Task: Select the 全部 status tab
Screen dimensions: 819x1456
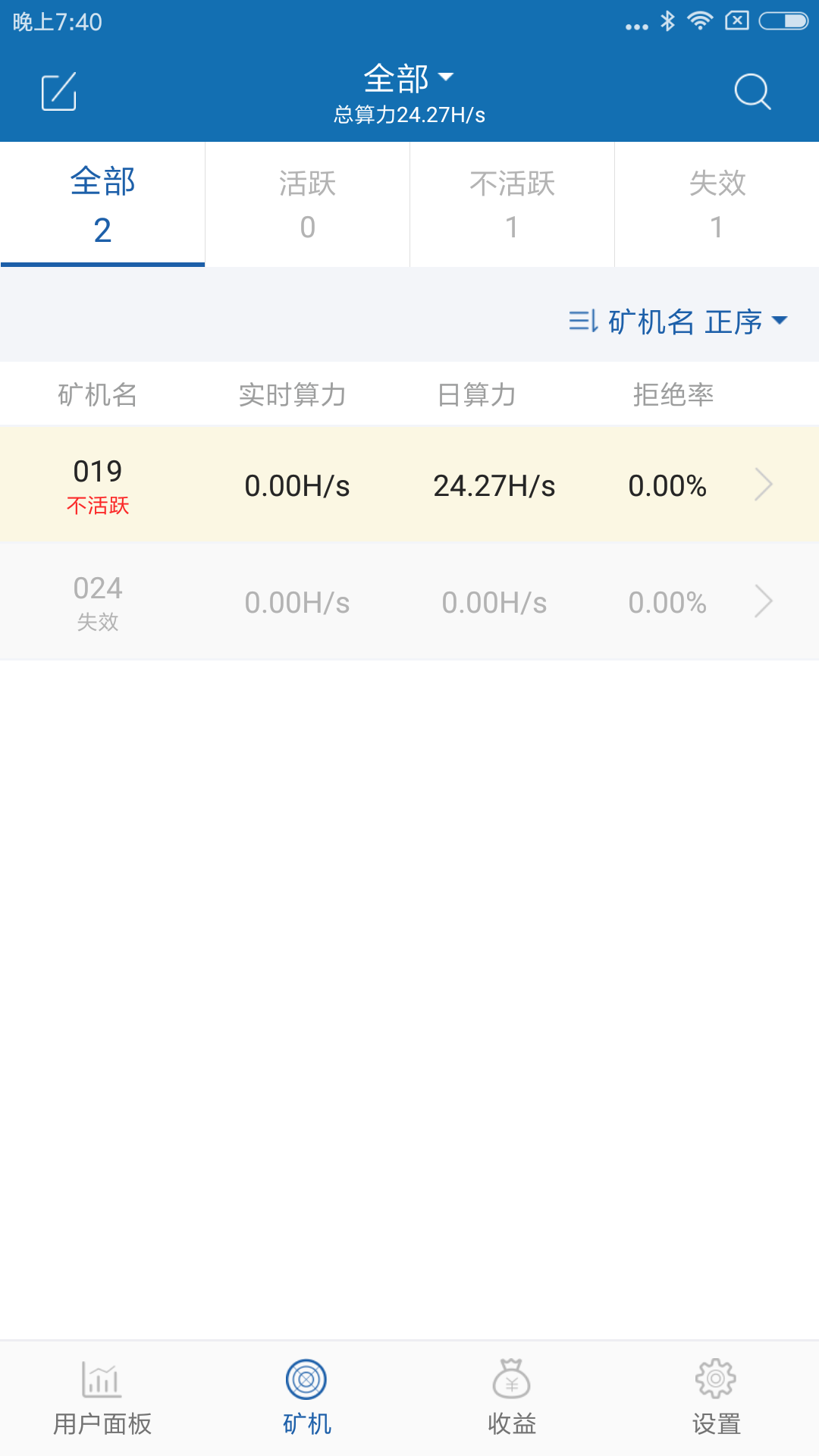Action: (x=102, y=205)
